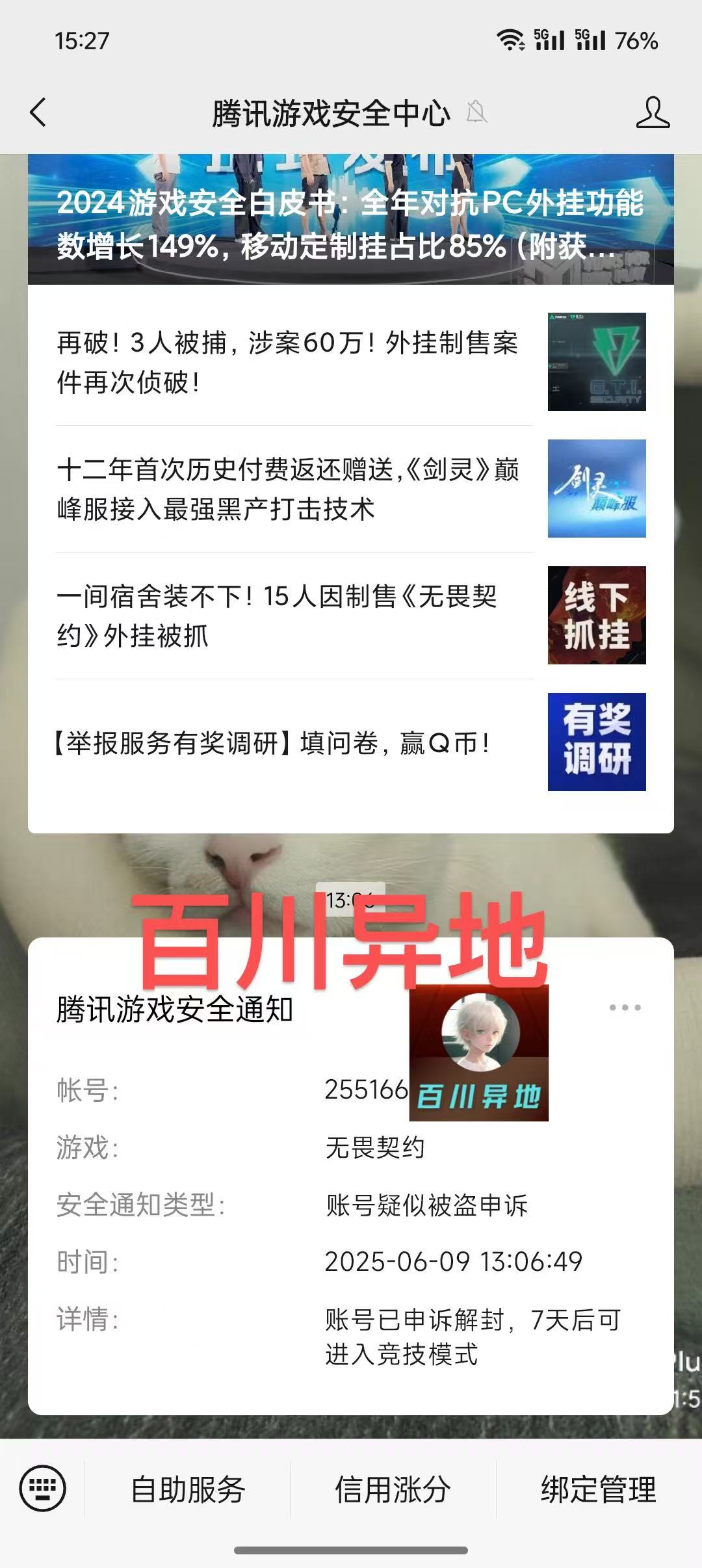Open the 自助服务 menu
The width and height of the screenshot is (702, 1568).
(x=188, y=1489)
